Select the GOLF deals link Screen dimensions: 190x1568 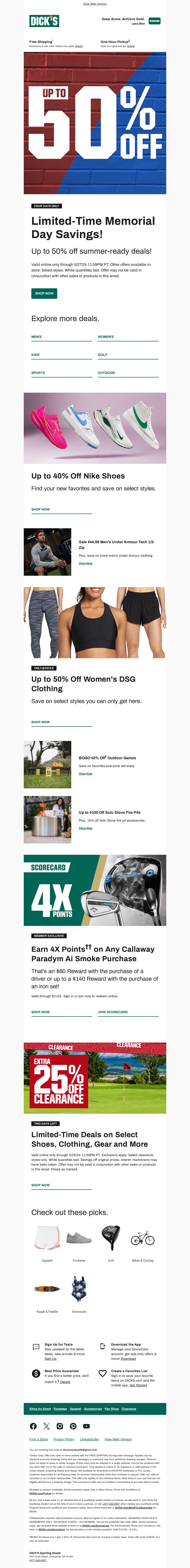click(102, 355)
